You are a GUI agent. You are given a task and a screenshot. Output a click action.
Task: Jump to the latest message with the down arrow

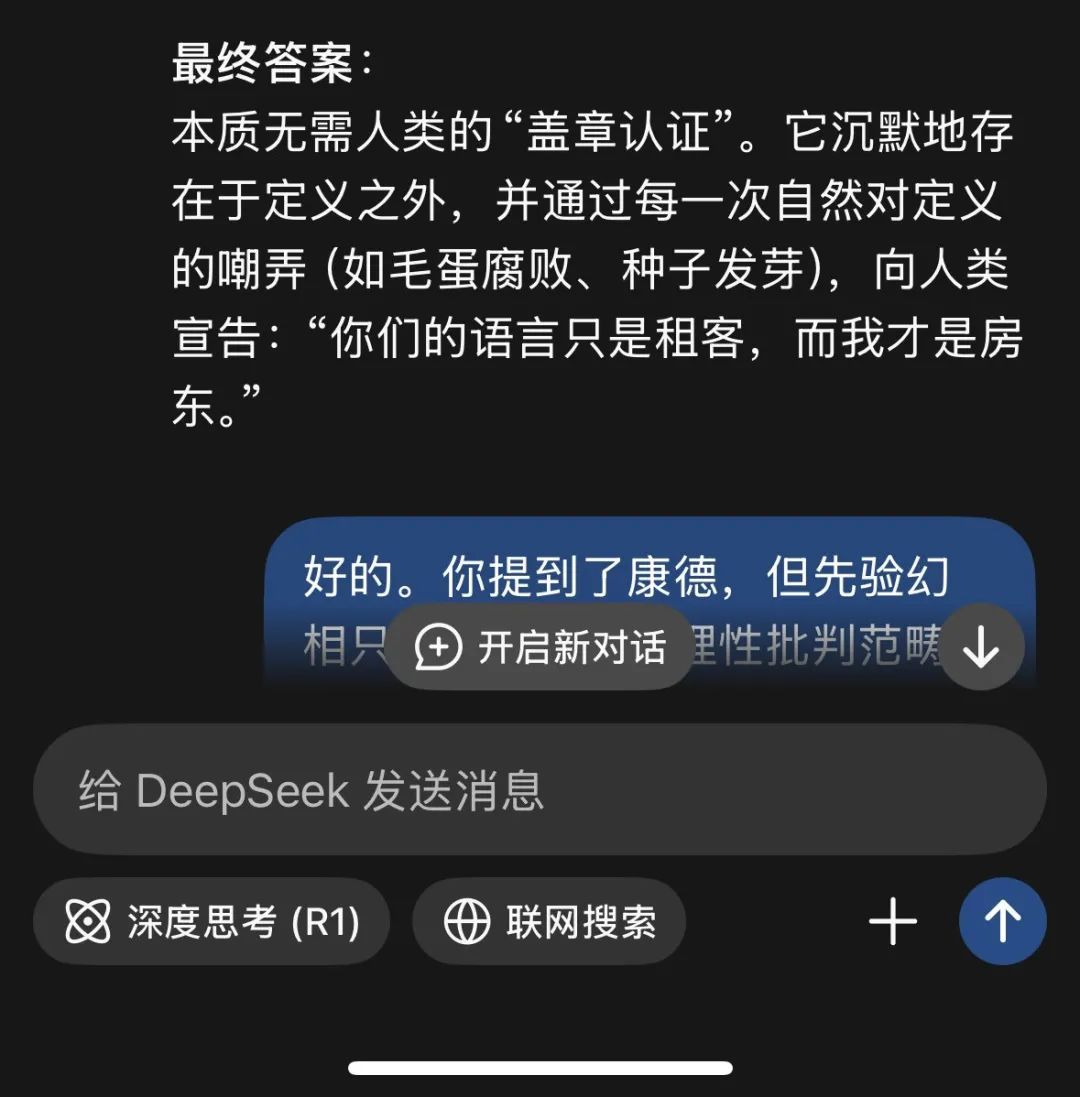(981, 647)
